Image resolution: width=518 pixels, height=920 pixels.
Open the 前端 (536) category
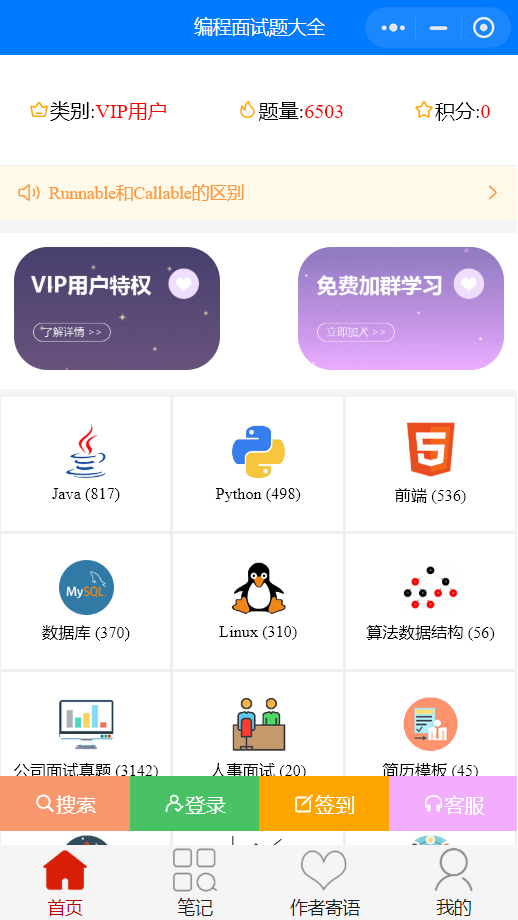click(431, 464)
